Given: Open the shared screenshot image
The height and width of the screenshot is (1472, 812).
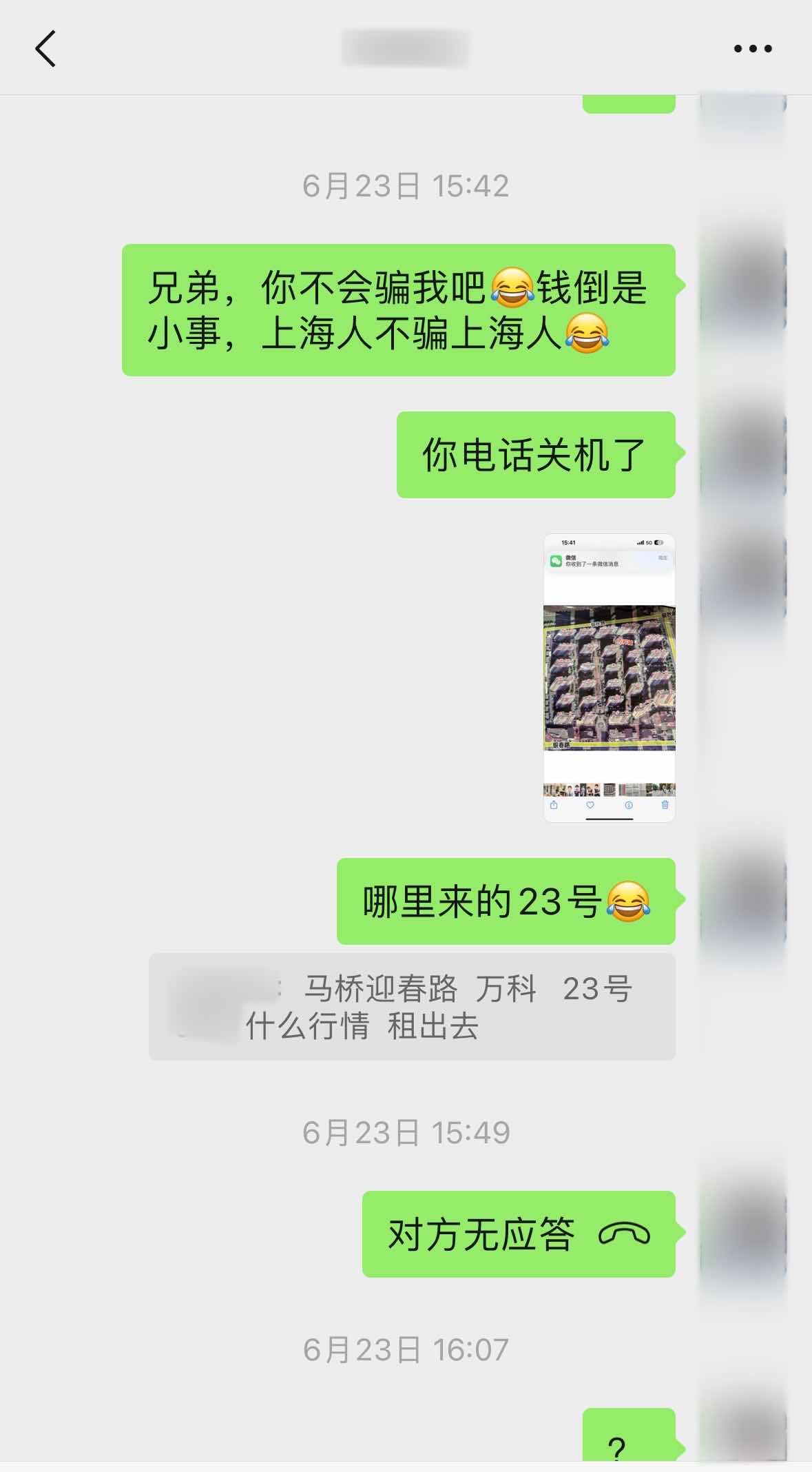Looking at the screenshot, I should (x=609, y=677).
